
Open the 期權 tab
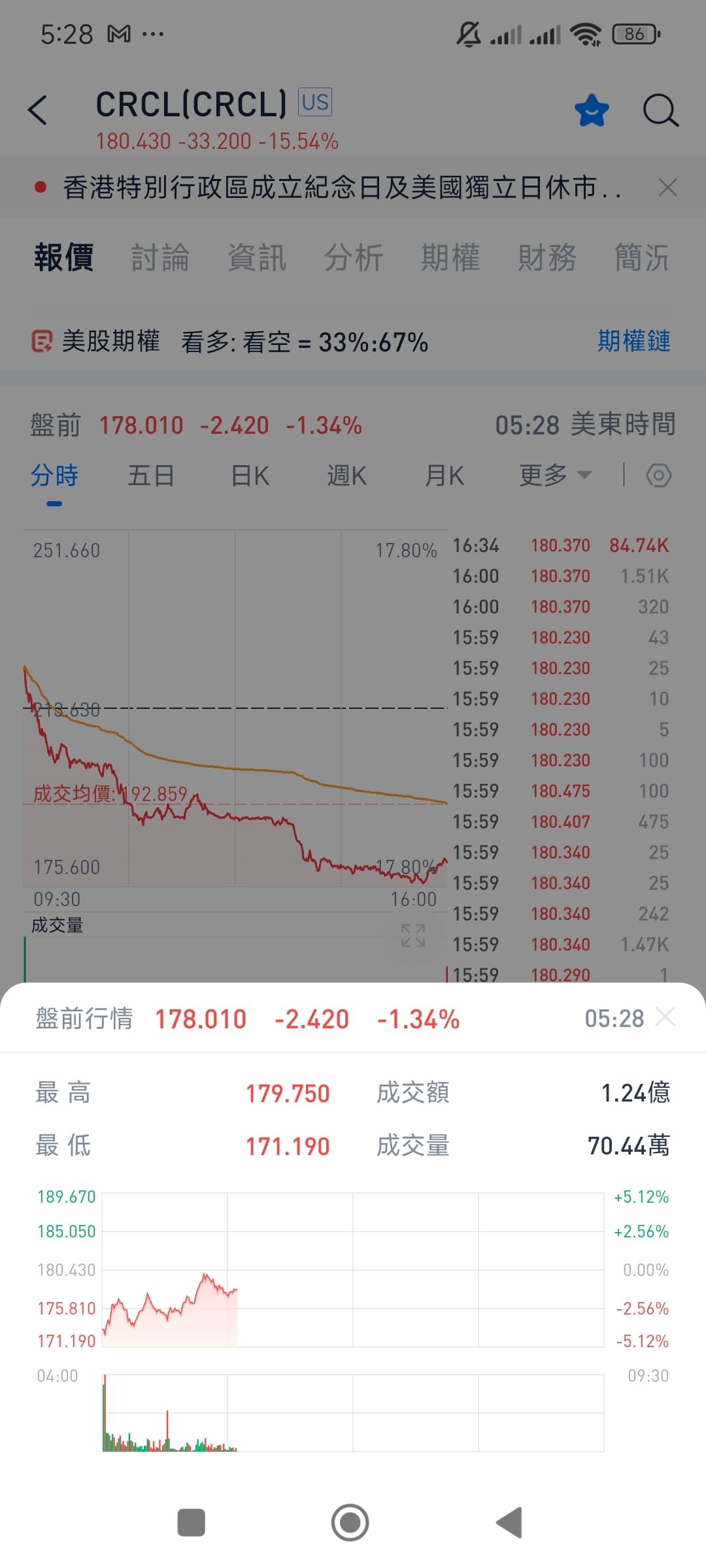click(450, 257)
